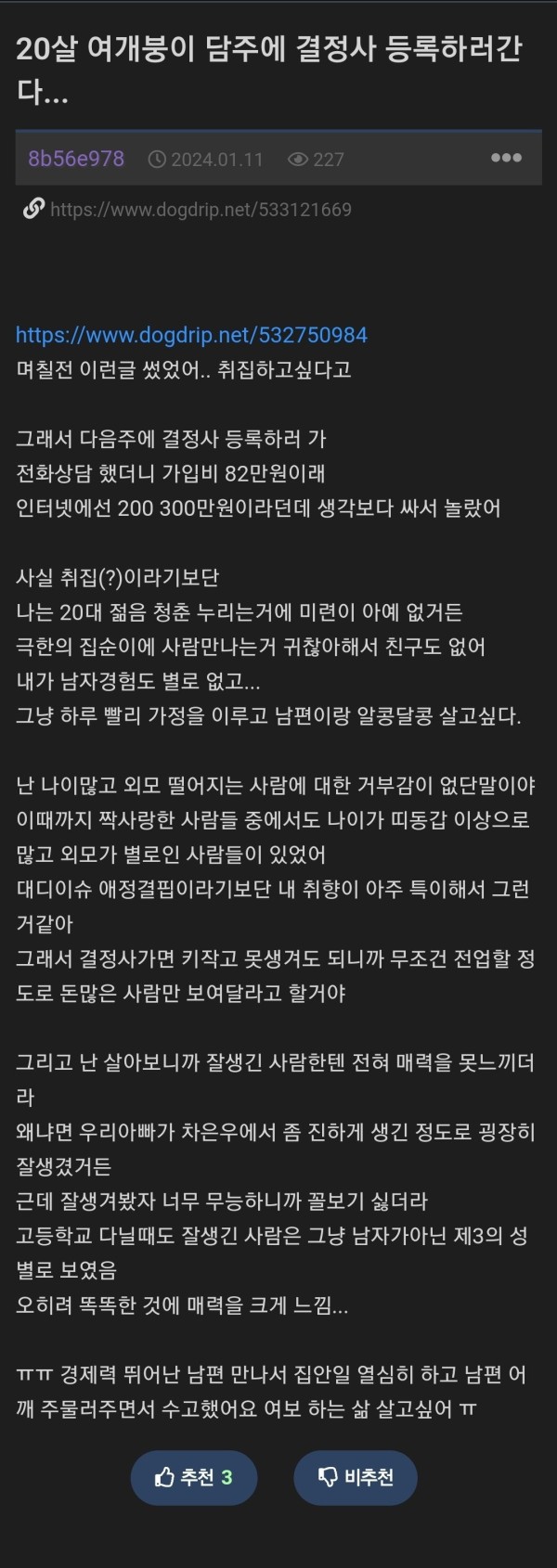Open the three-dot post options menu
Screen dimensions: 557x1568
click(x=506, y=158)
